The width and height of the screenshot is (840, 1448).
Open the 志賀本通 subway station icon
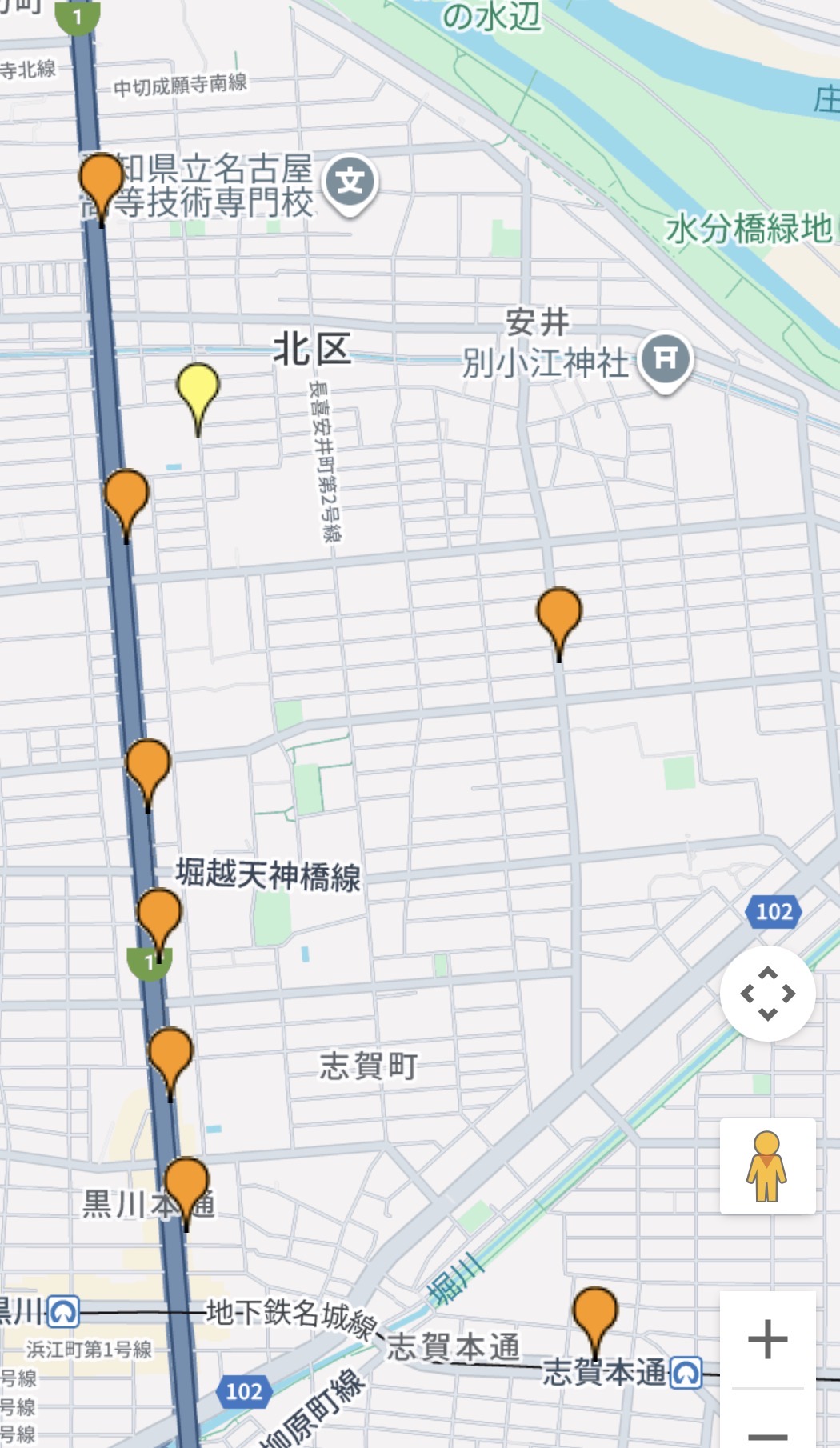pyautogui.click(x=686, y=1373)
